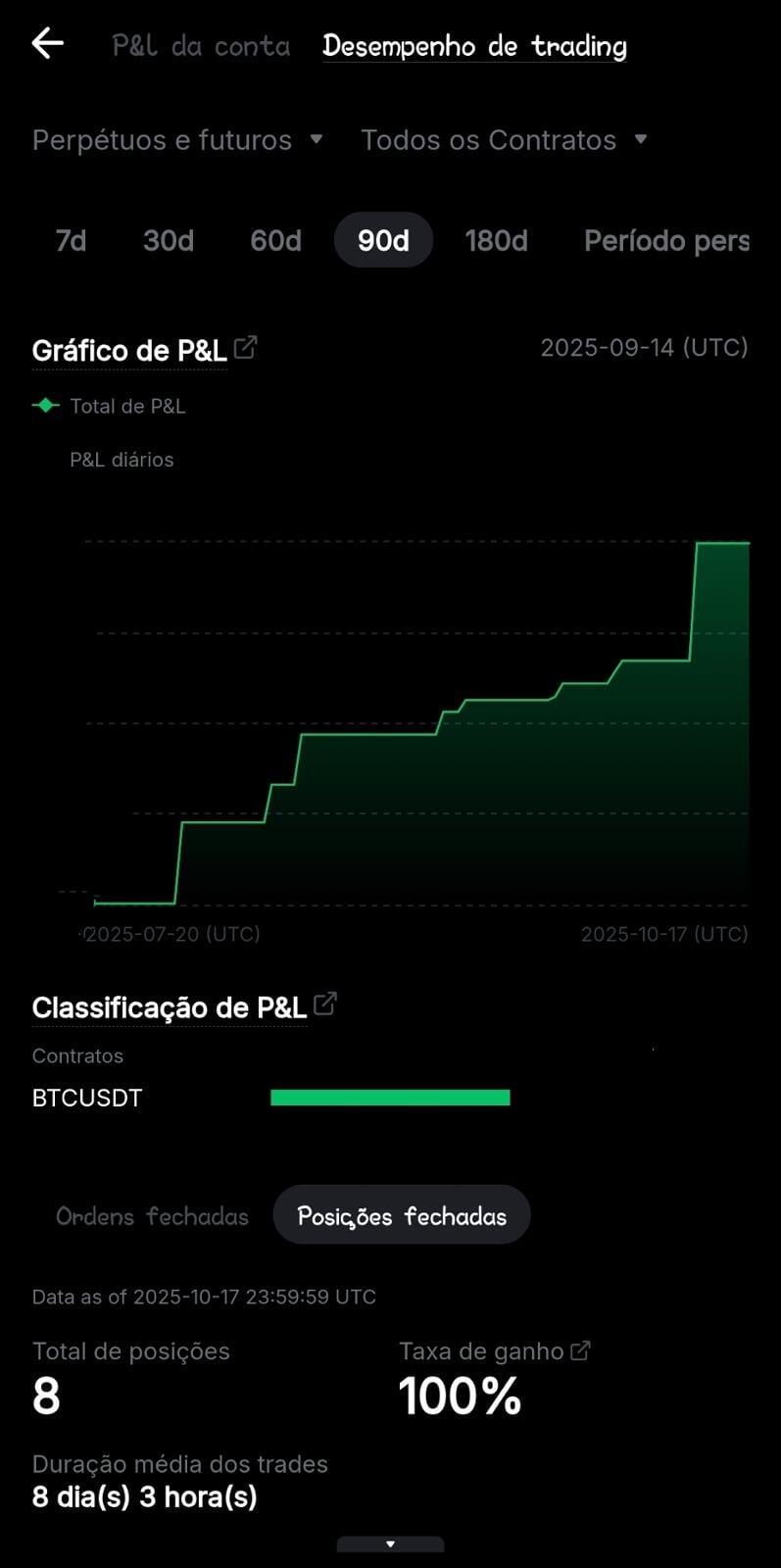
Task: Switch to Ordens fechadas tab
Action: [x=152, y=1216]
